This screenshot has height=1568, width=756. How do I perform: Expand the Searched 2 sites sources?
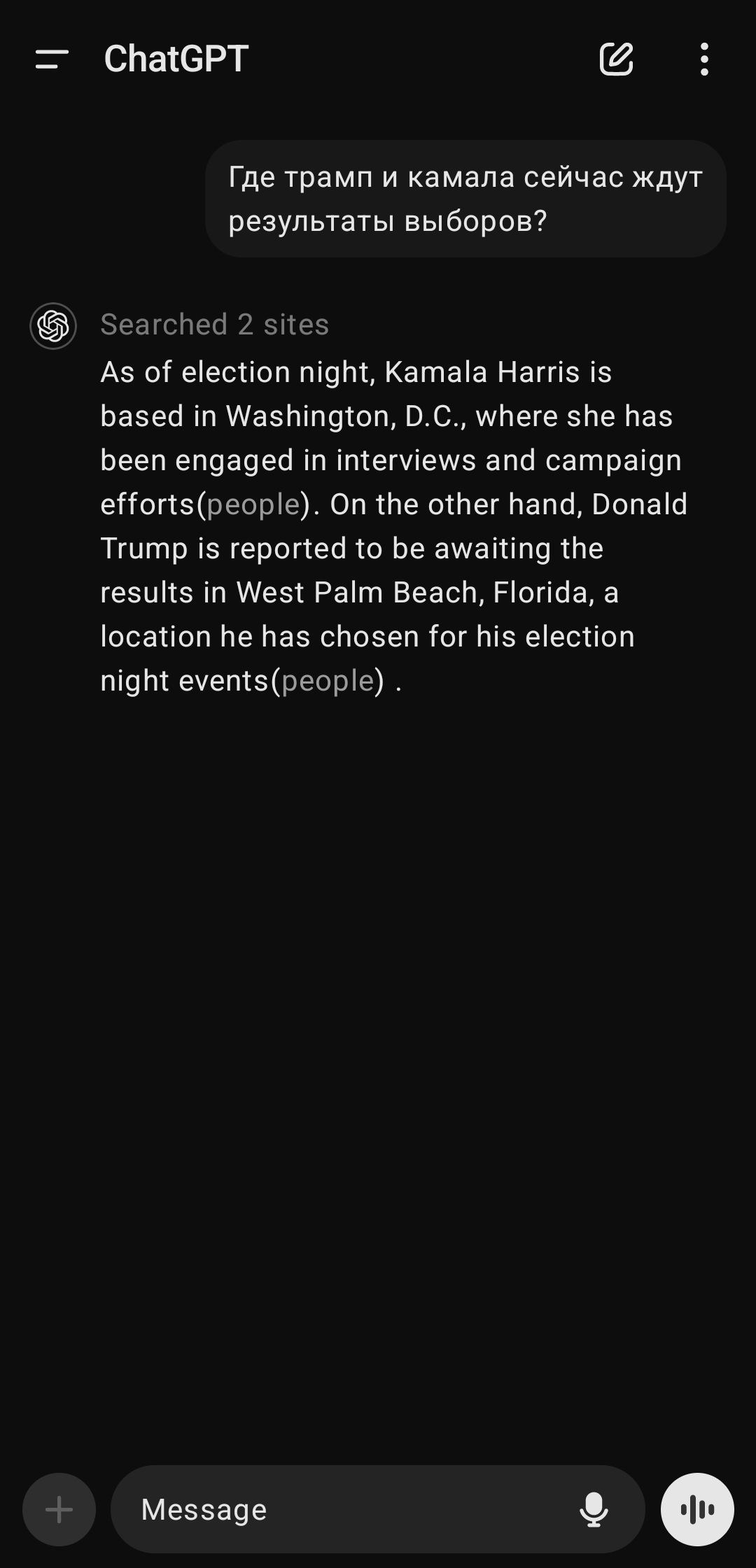[x=214, y=325]
